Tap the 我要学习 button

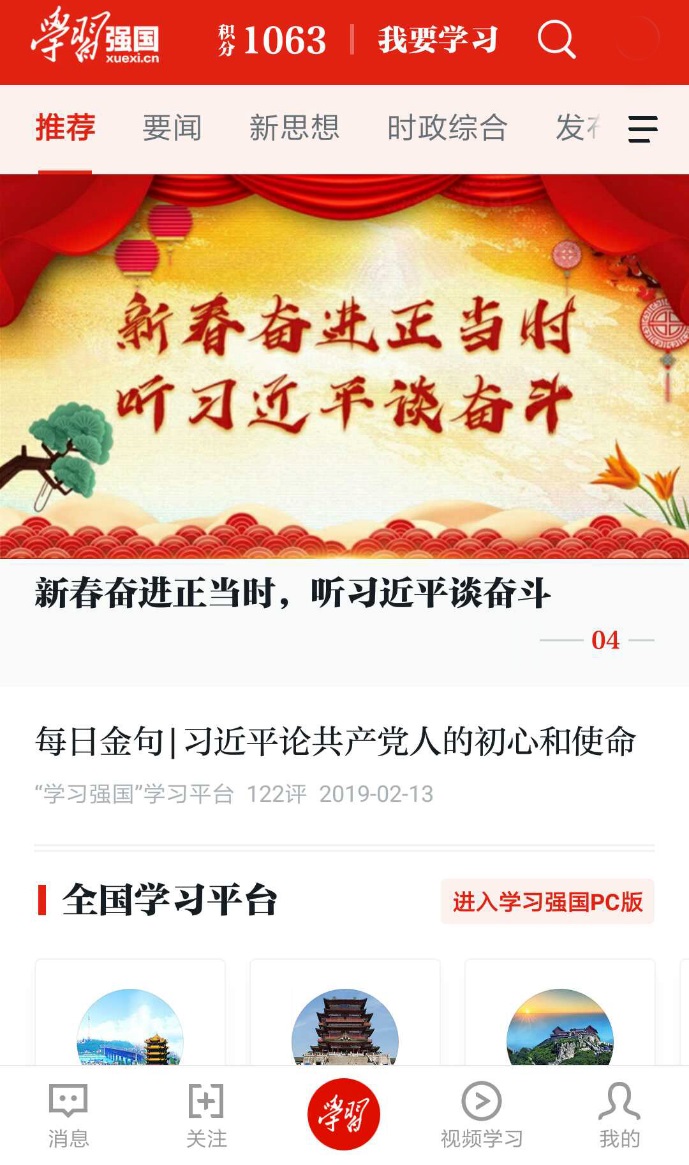click(438, 41)
